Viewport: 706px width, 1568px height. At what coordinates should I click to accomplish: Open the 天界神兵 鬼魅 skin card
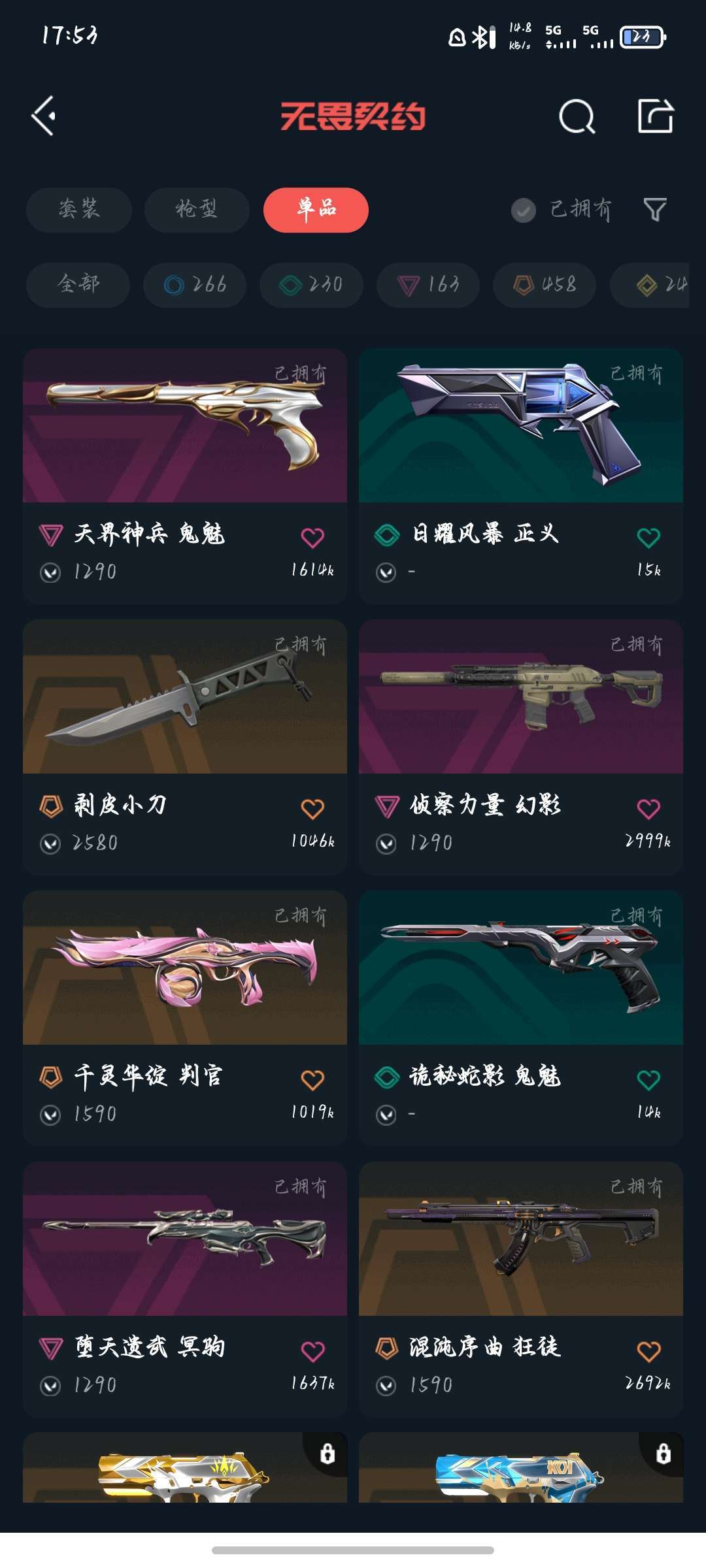185,476
